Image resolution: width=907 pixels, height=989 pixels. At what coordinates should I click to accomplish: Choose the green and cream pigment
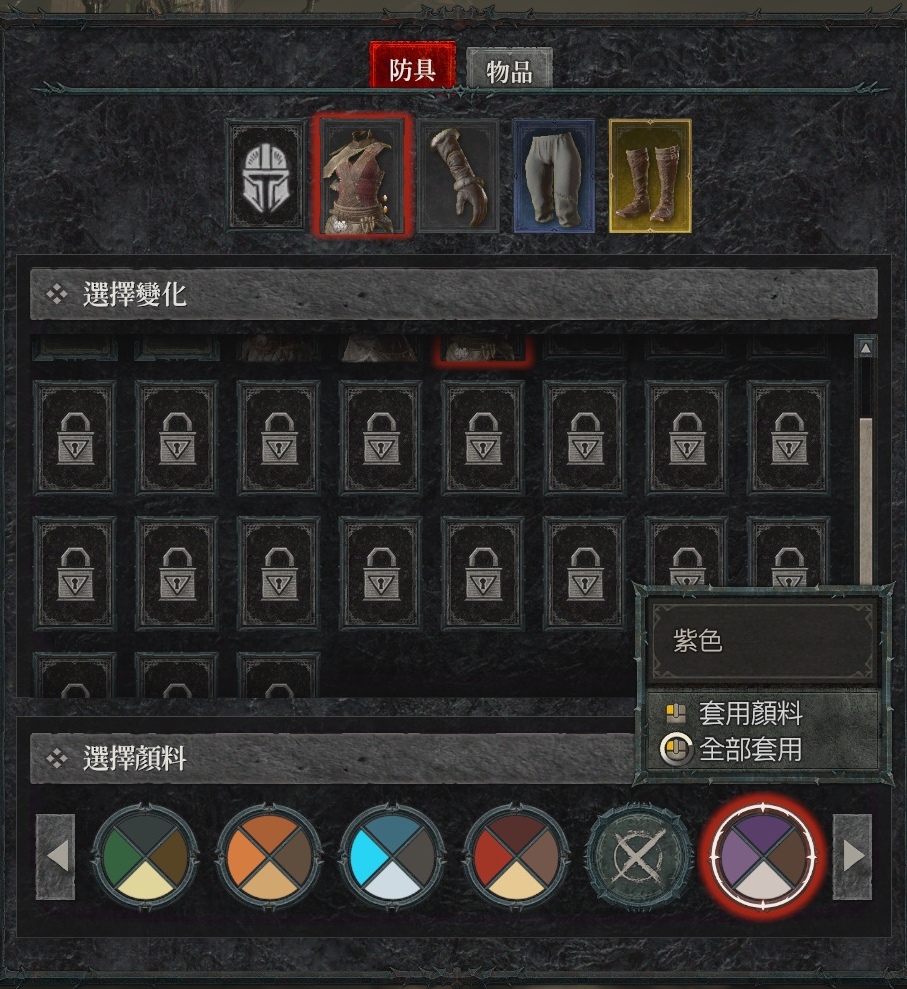146,857
